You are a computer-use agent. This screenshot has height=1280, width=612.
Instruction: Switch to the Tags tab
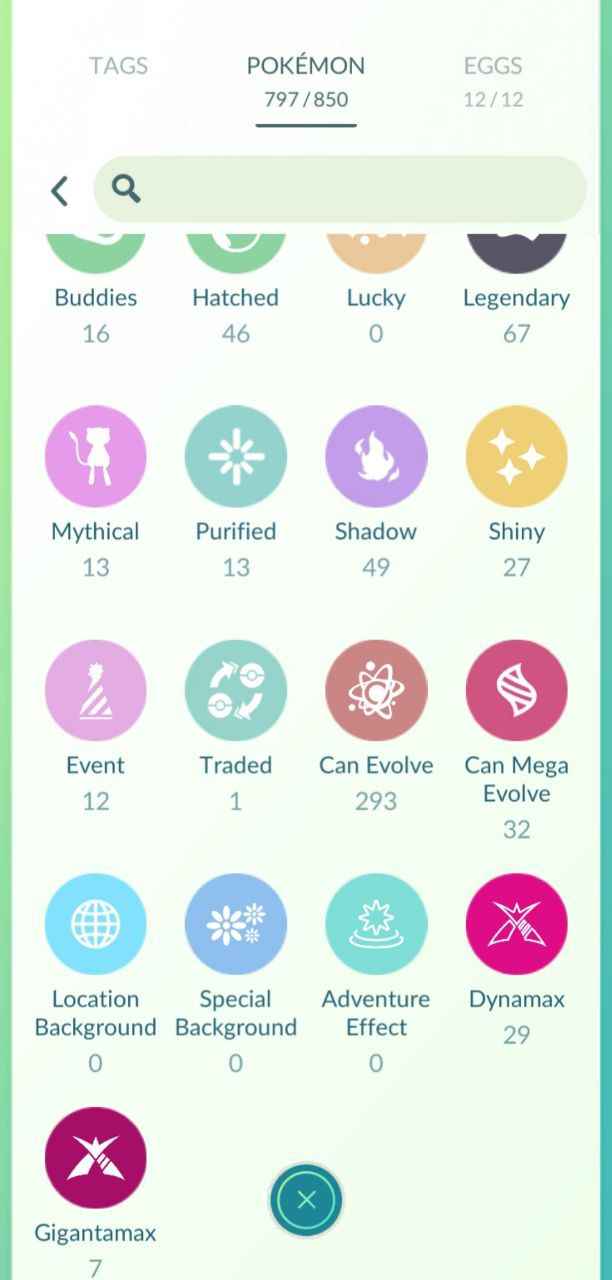point(118,66)
